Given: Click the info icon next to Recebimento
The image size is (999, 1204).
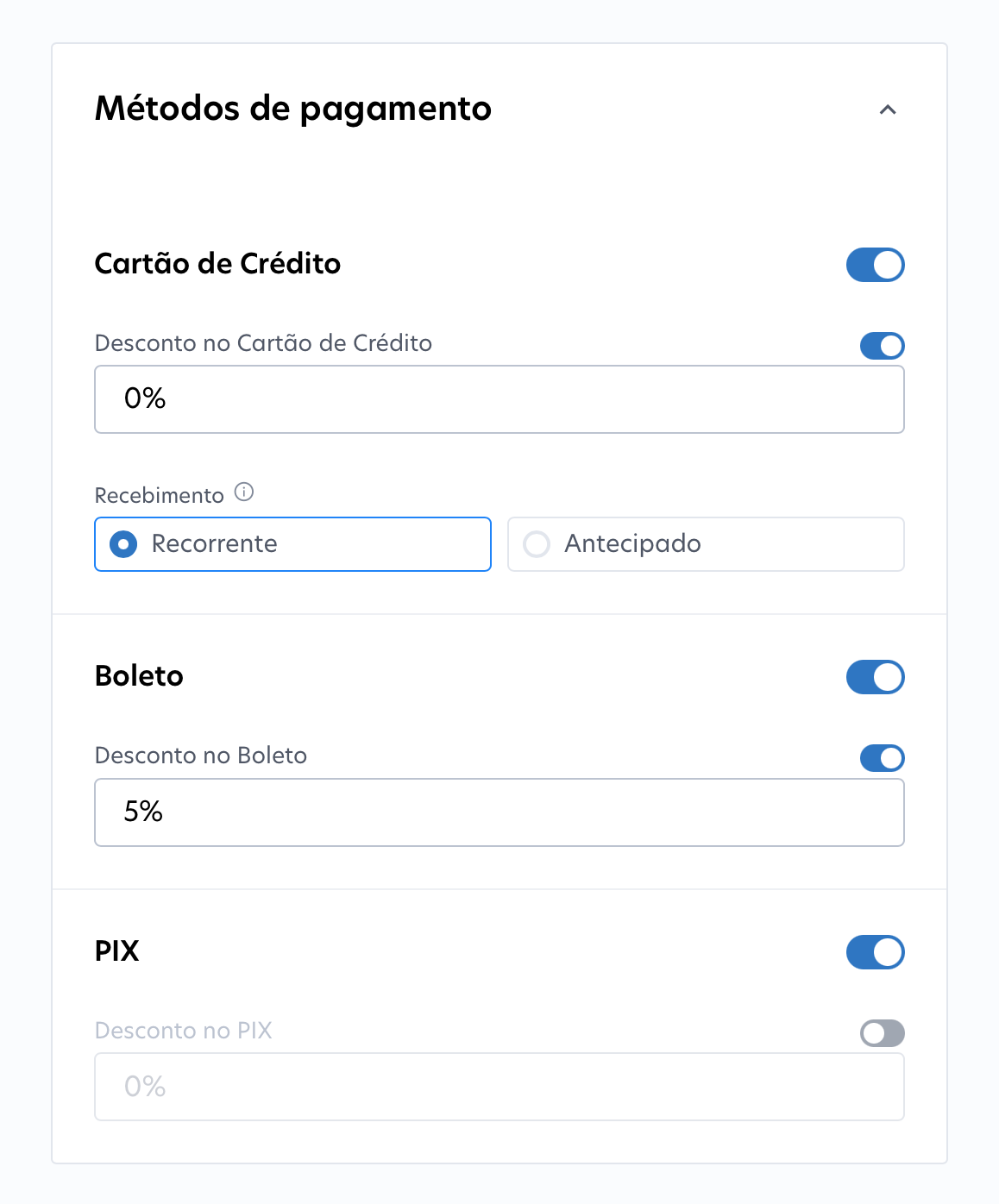Looking at the screenshot, I should coord(244,493).
